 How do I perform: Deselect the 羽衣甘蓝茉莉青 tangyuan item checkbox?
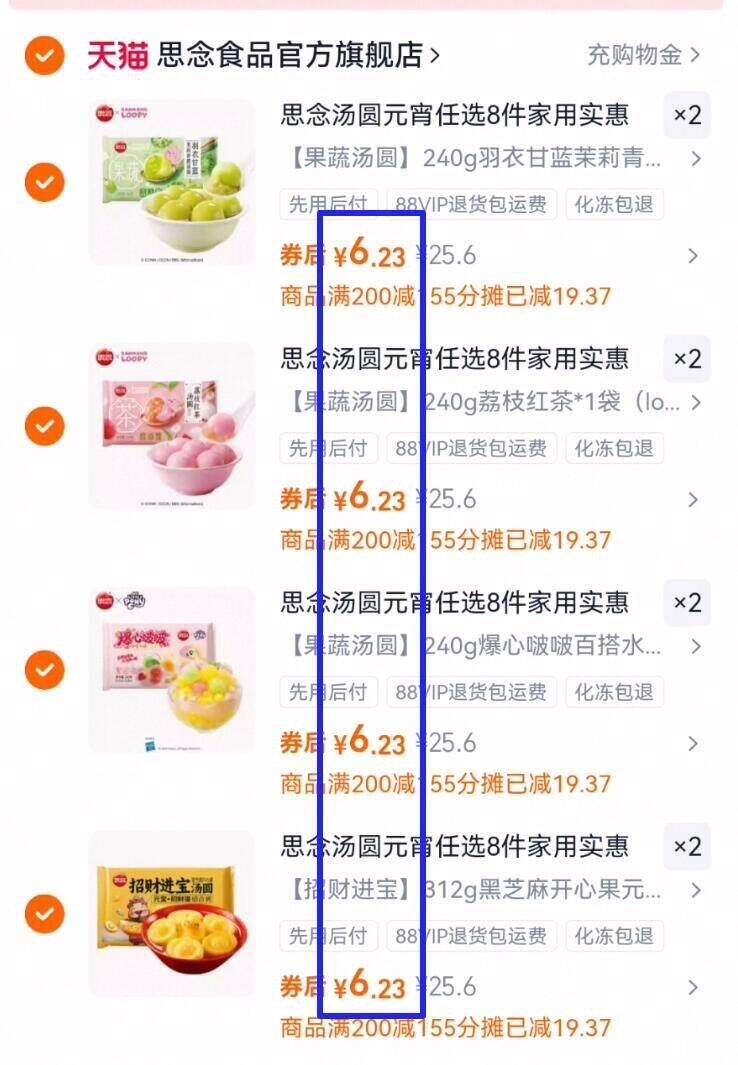[44, 182]
